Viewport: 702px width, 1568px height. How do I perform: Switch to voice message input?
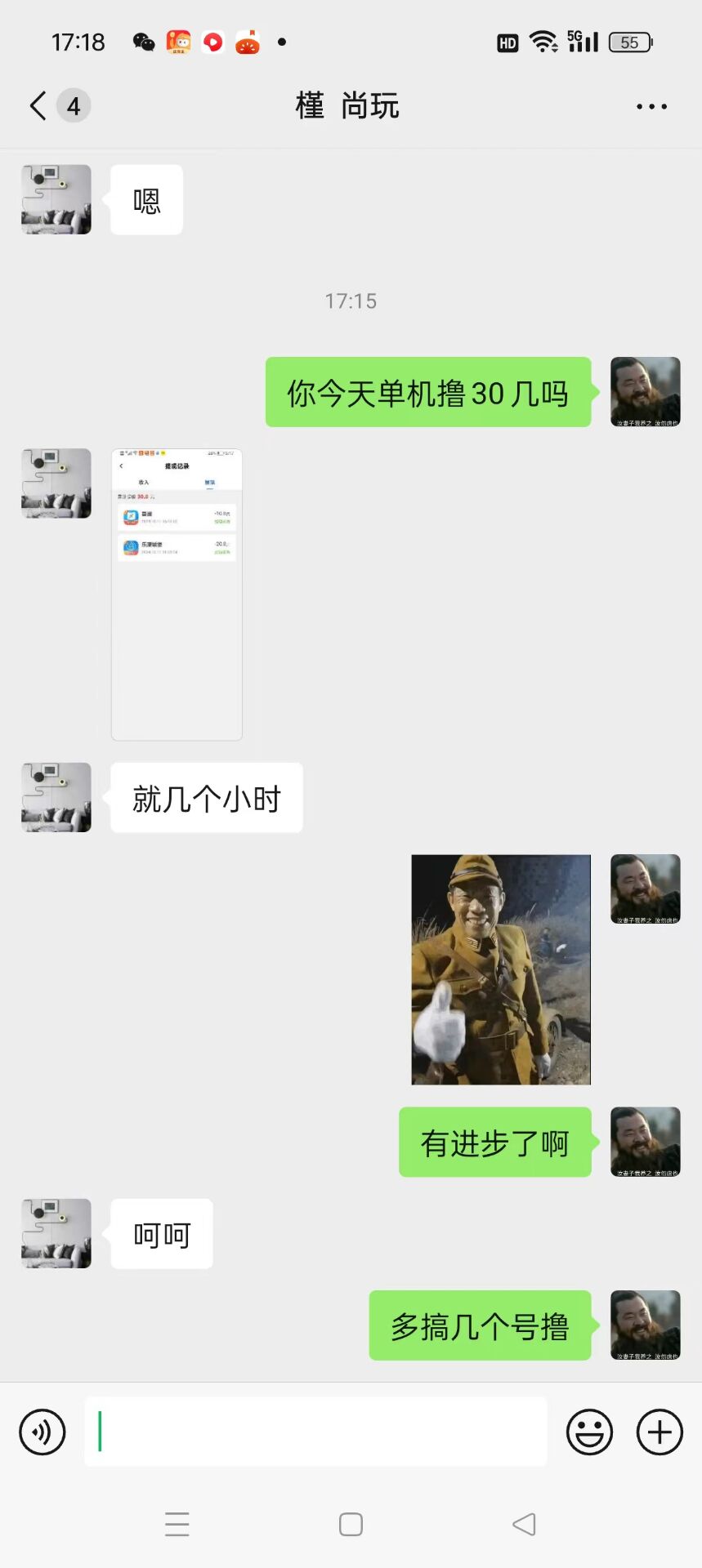42,1432
